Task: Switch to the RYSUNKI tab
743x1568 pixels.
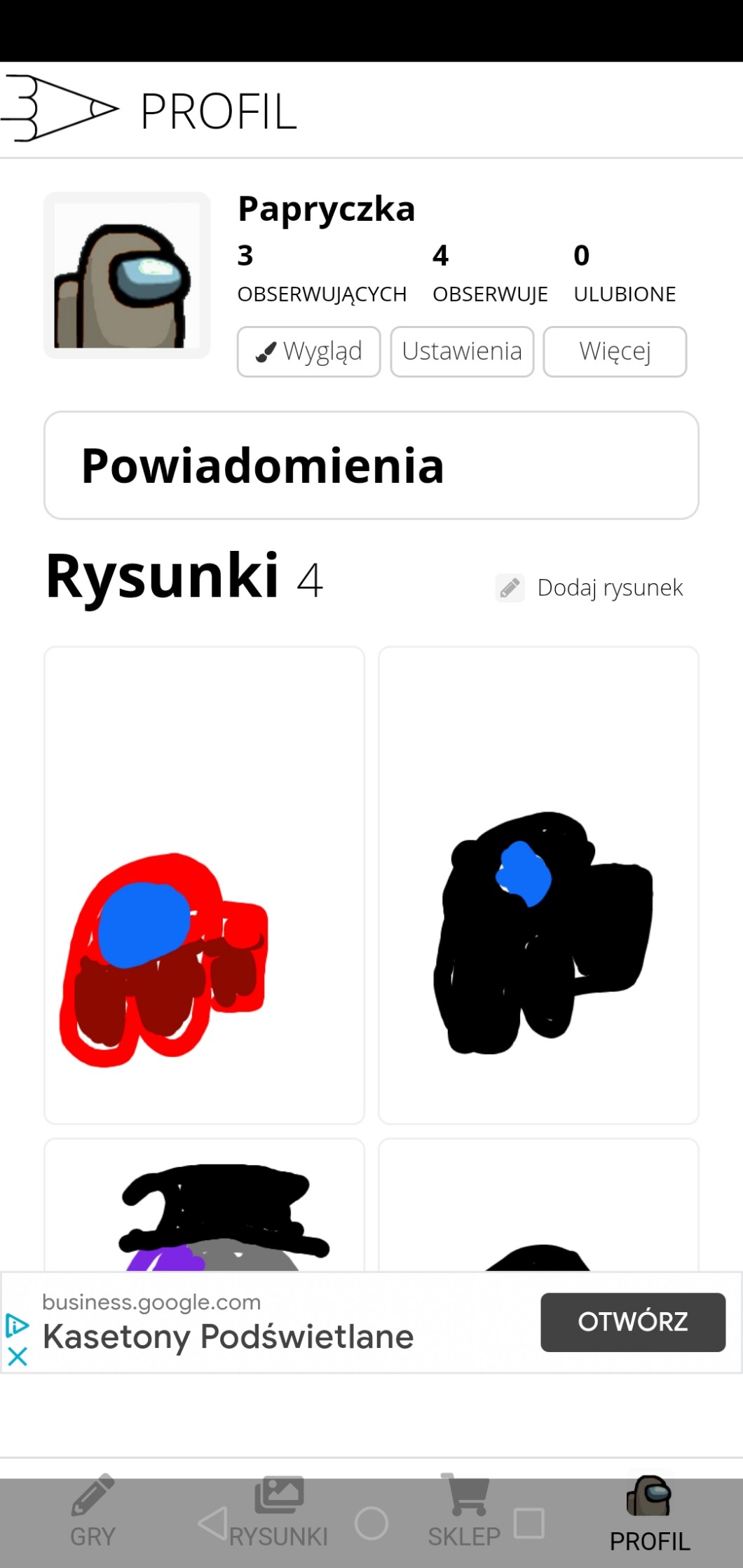Action: [x=278, y=1512]
